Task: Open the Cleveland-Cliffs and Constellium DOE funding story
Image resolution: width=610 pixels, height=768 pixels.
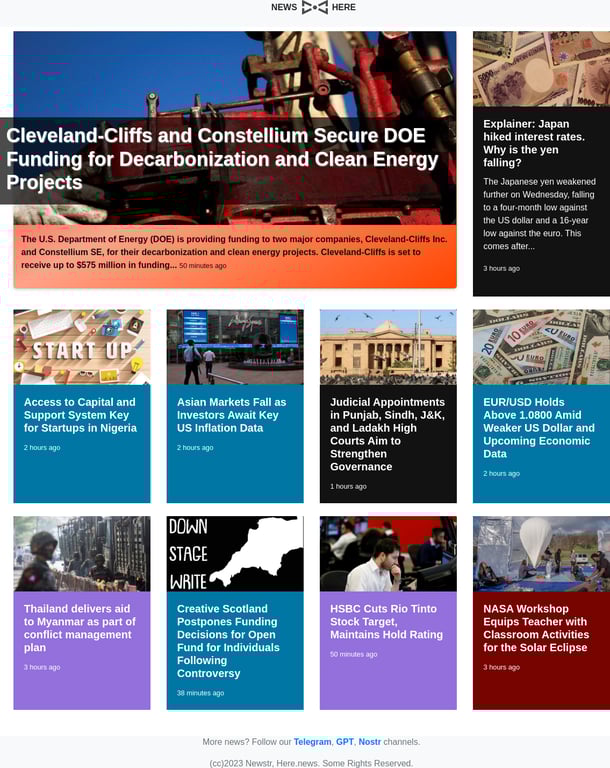Action: click(222, 159)
